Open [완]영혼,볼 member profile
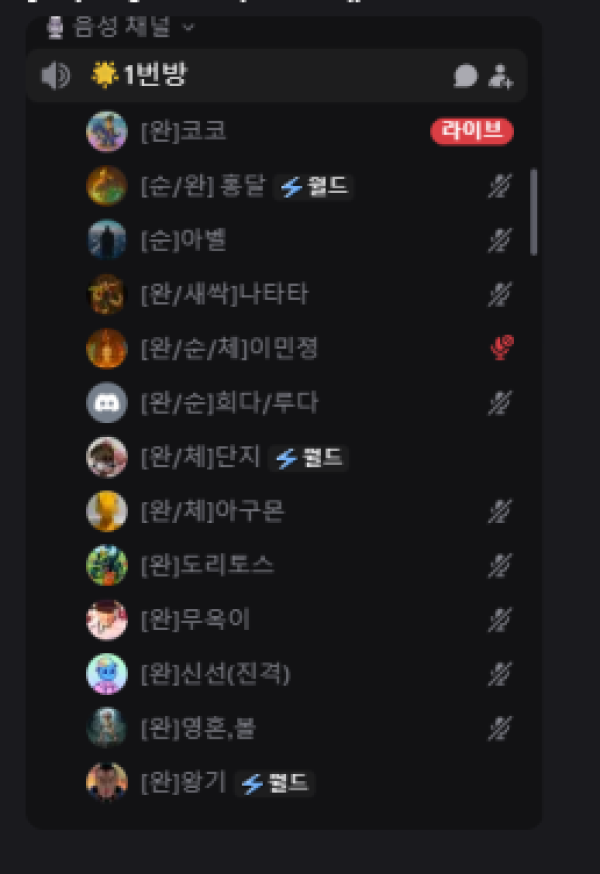The width and height of the screenshot is (600, 874). coord(198,728)
